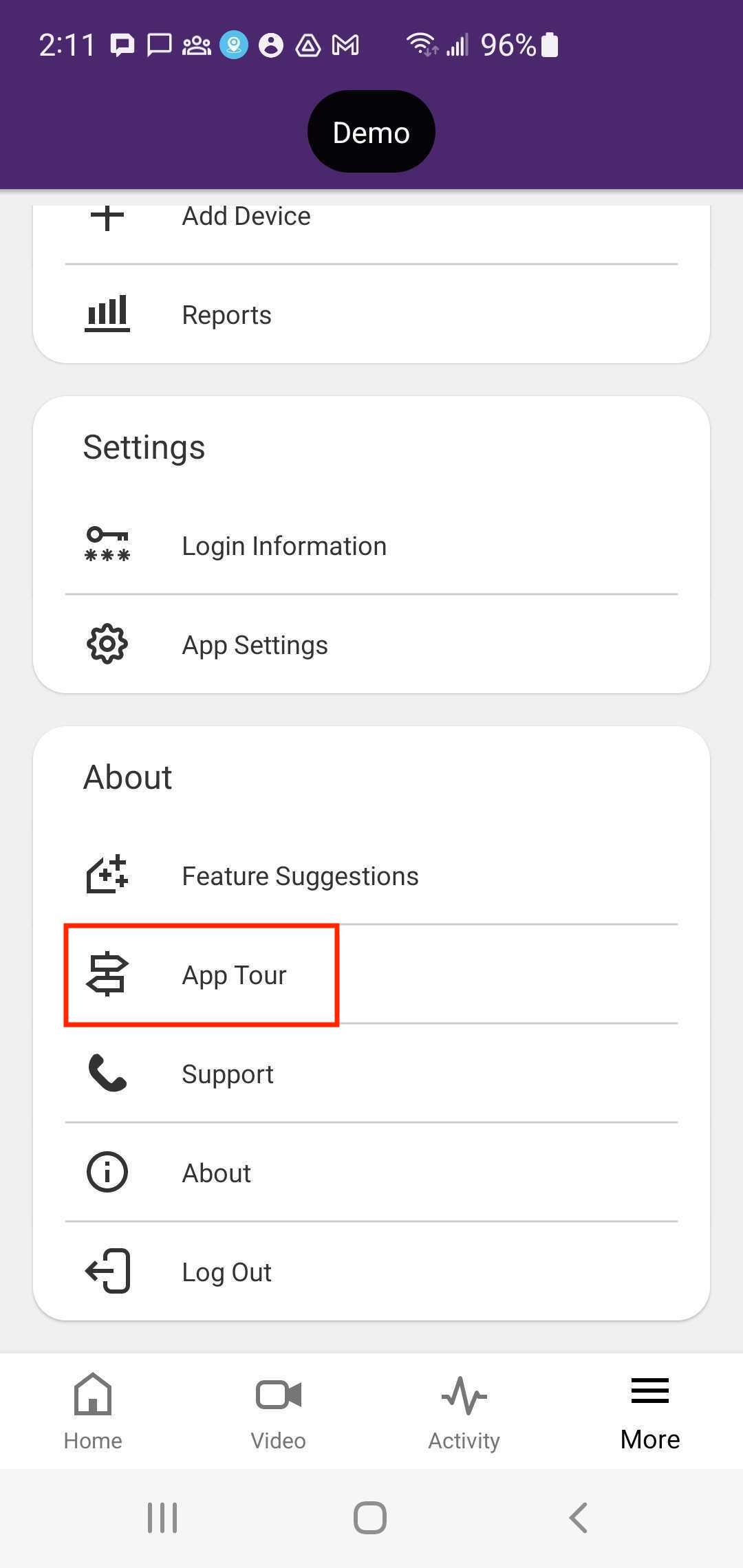743x1568 pixels.
Task: Open Login Information settings
Action: click(283, 546)
